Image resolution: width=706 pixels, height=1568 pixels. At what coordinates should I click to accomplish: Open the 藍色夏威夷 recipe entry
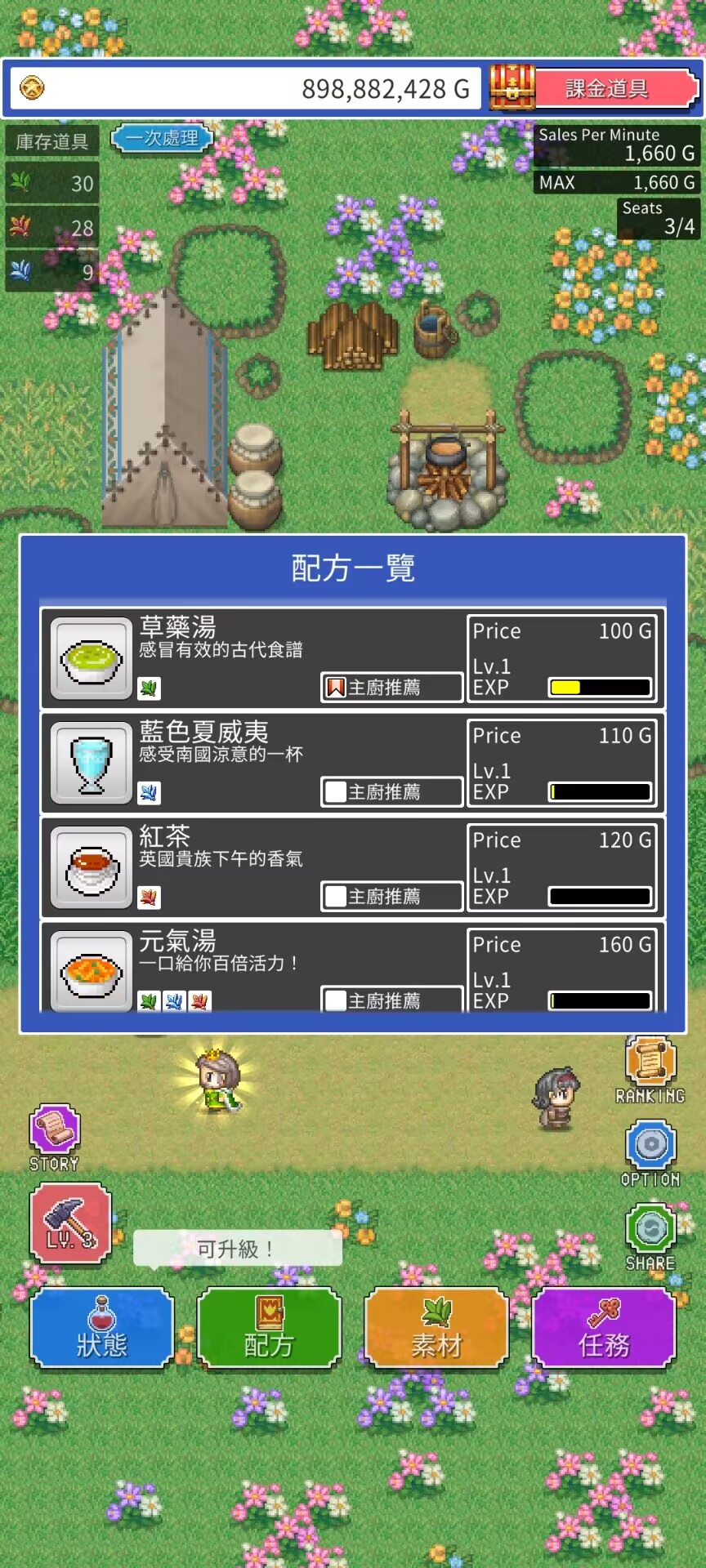pyautogui.click(x=245, y=750)
